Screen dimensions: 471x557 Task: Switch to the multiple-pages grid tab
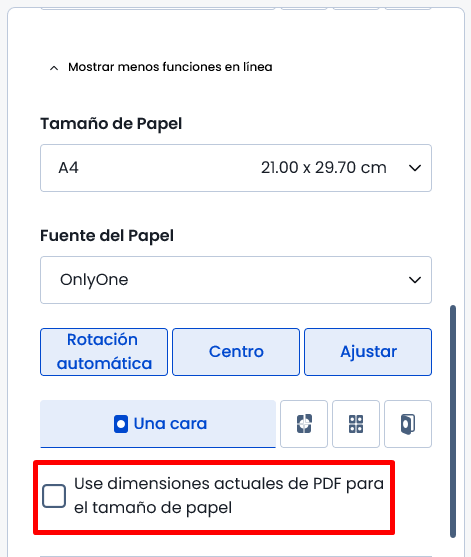[356, 424]
